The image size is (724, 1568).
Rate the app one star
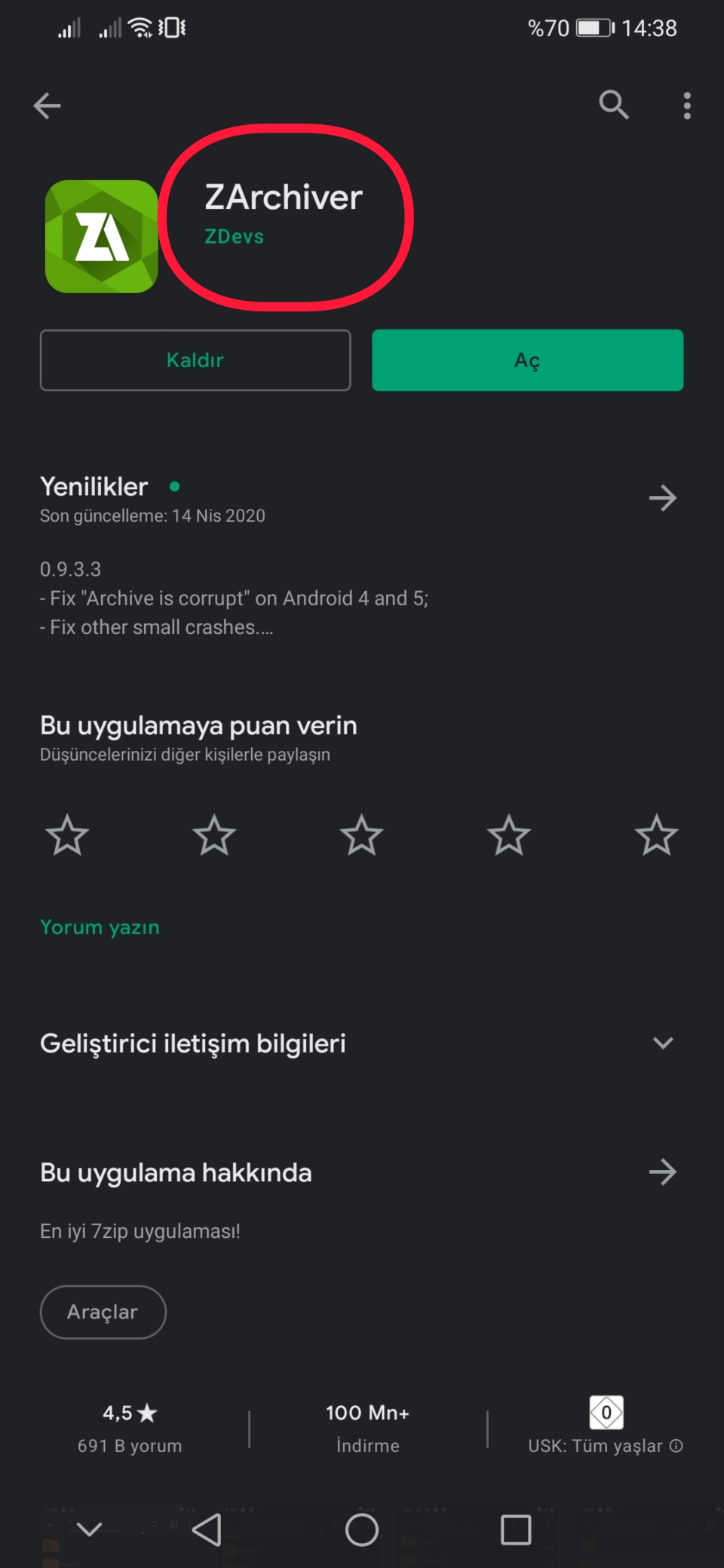click(67, 835)
